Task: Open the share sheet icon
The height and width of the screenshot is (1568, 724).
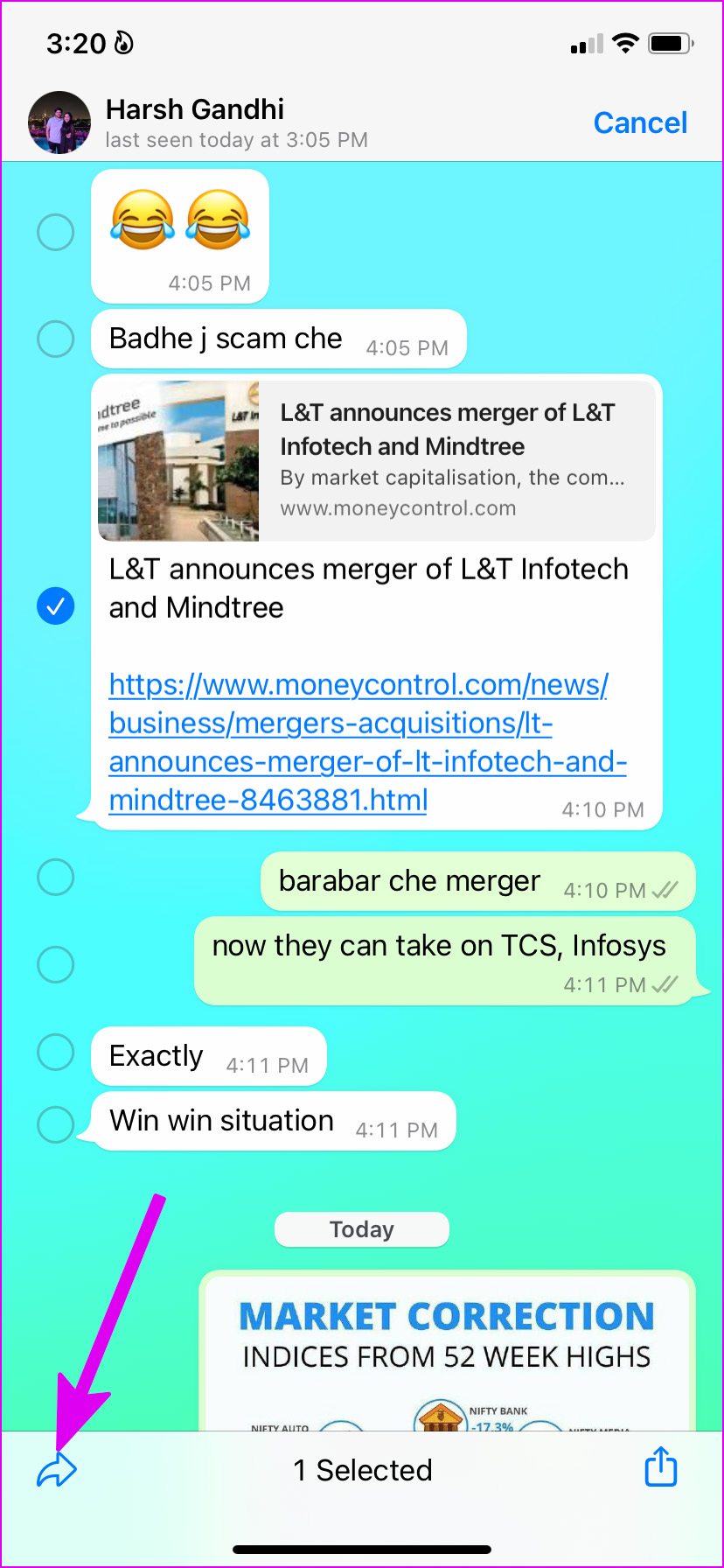Action: [661, 1467]
